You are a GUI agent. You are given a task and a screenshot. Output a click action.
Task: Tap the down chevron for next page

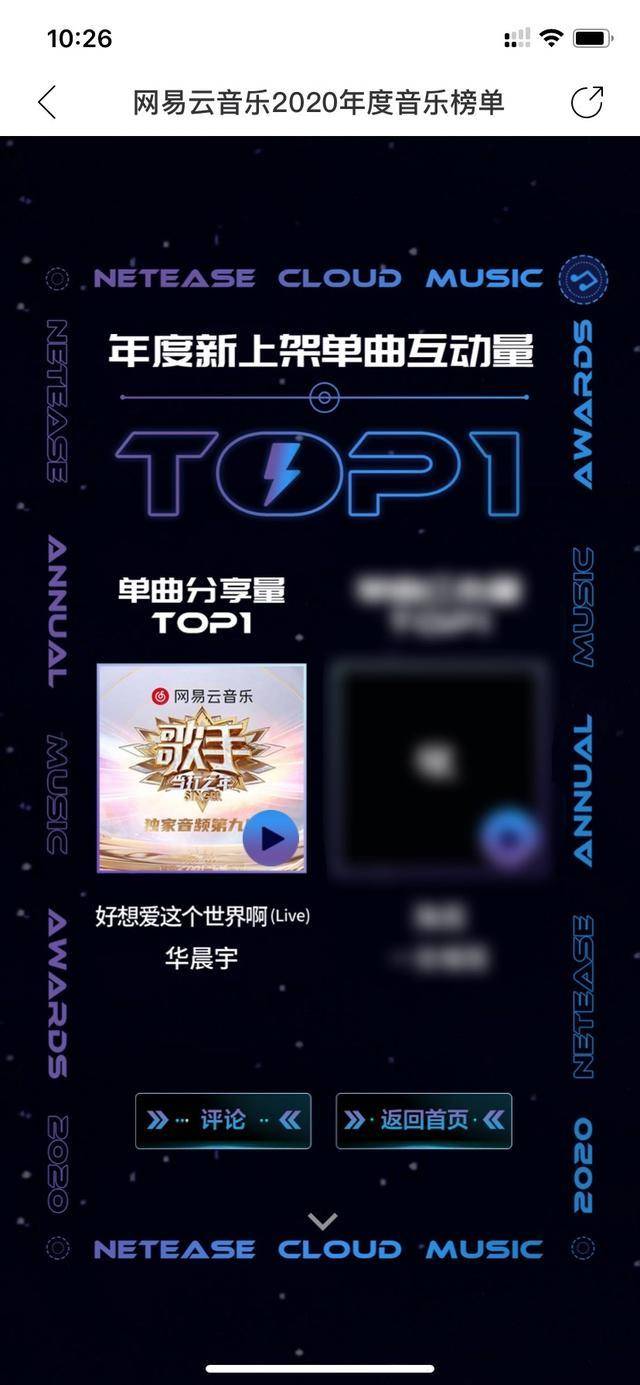tap(322, 1221)
